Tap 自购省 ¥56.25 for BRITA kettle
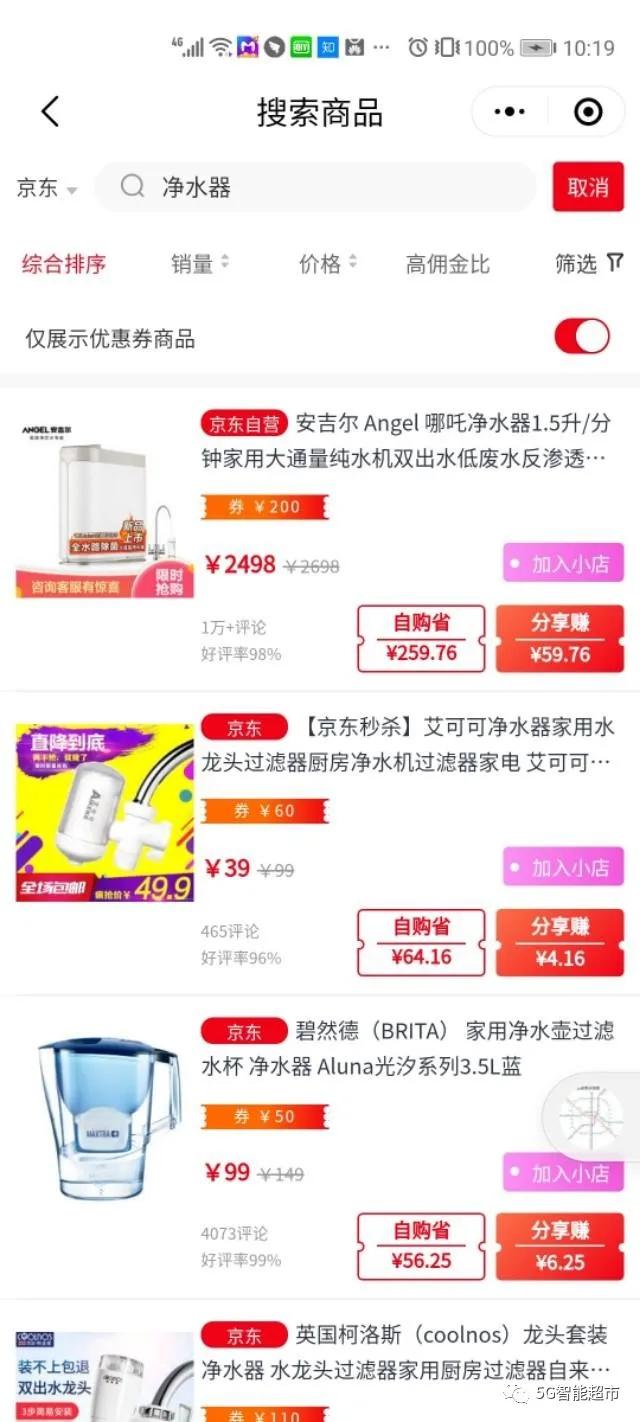640x1422 pixels. click(x=421, y=1246)
